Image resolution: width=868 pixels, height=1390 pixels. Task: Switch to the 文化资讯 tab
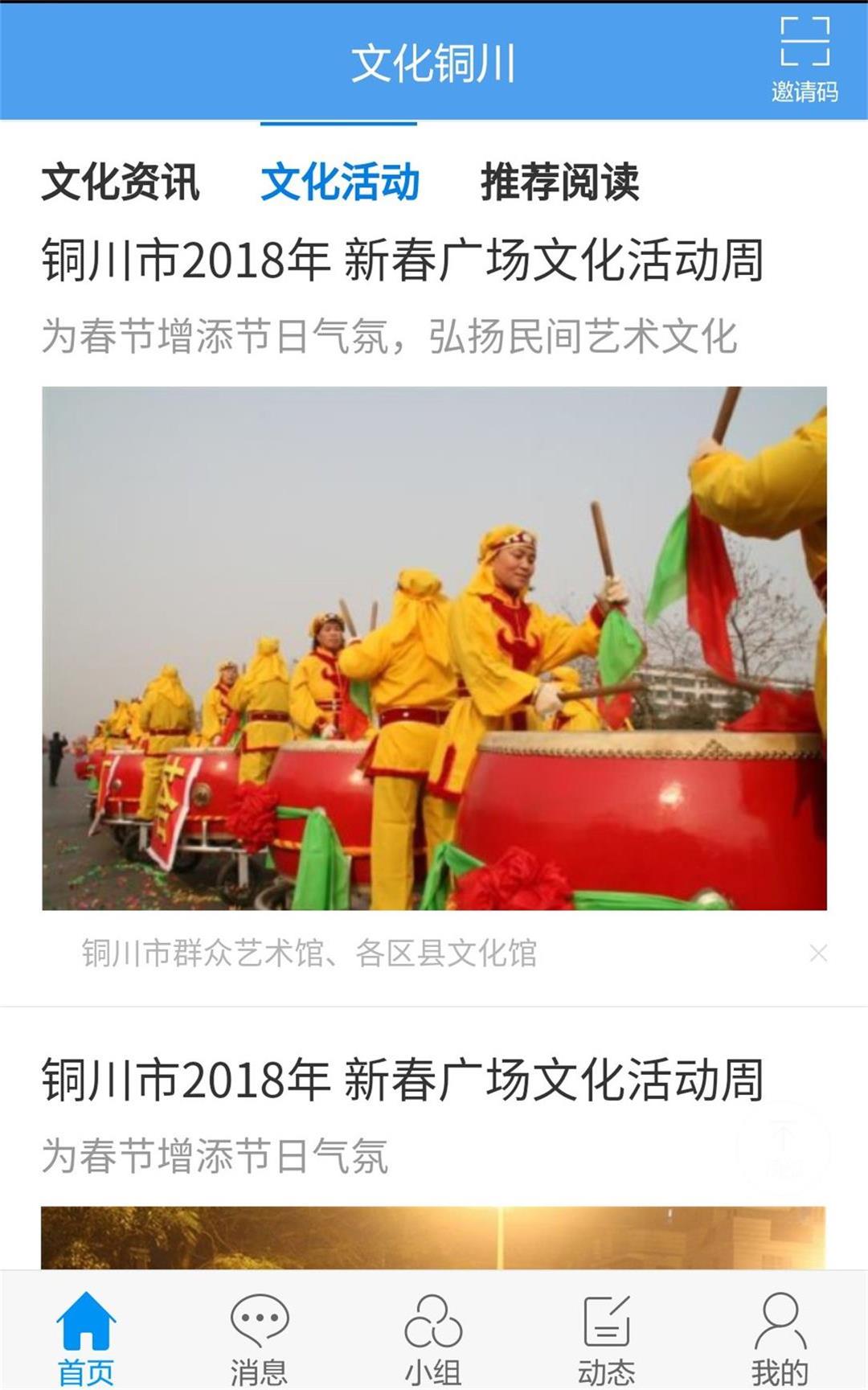click(121, 182)
